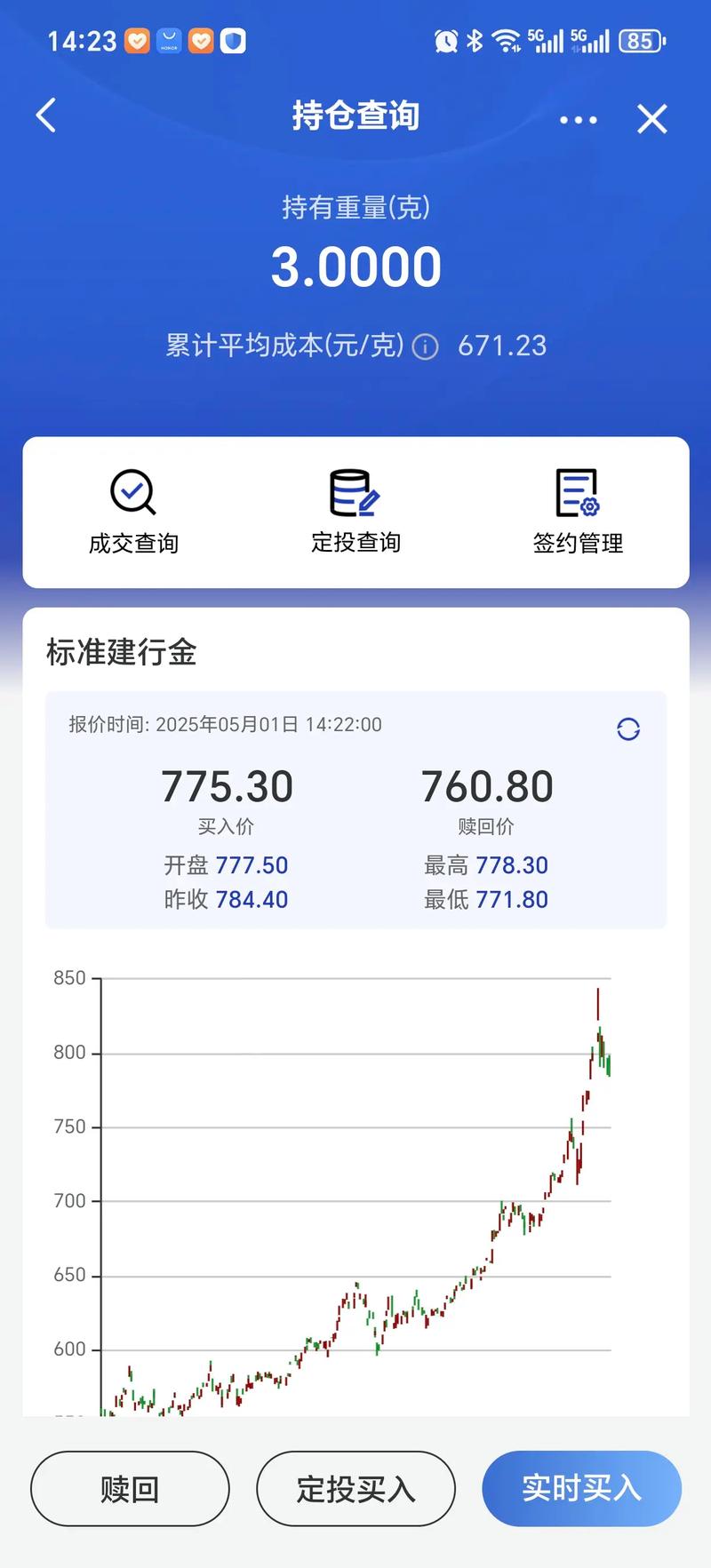Image resolution: width=711 pixels, height=1568 pixels.
Task: Tap the 赎回 redeem button
Action: coord(129,1489)
